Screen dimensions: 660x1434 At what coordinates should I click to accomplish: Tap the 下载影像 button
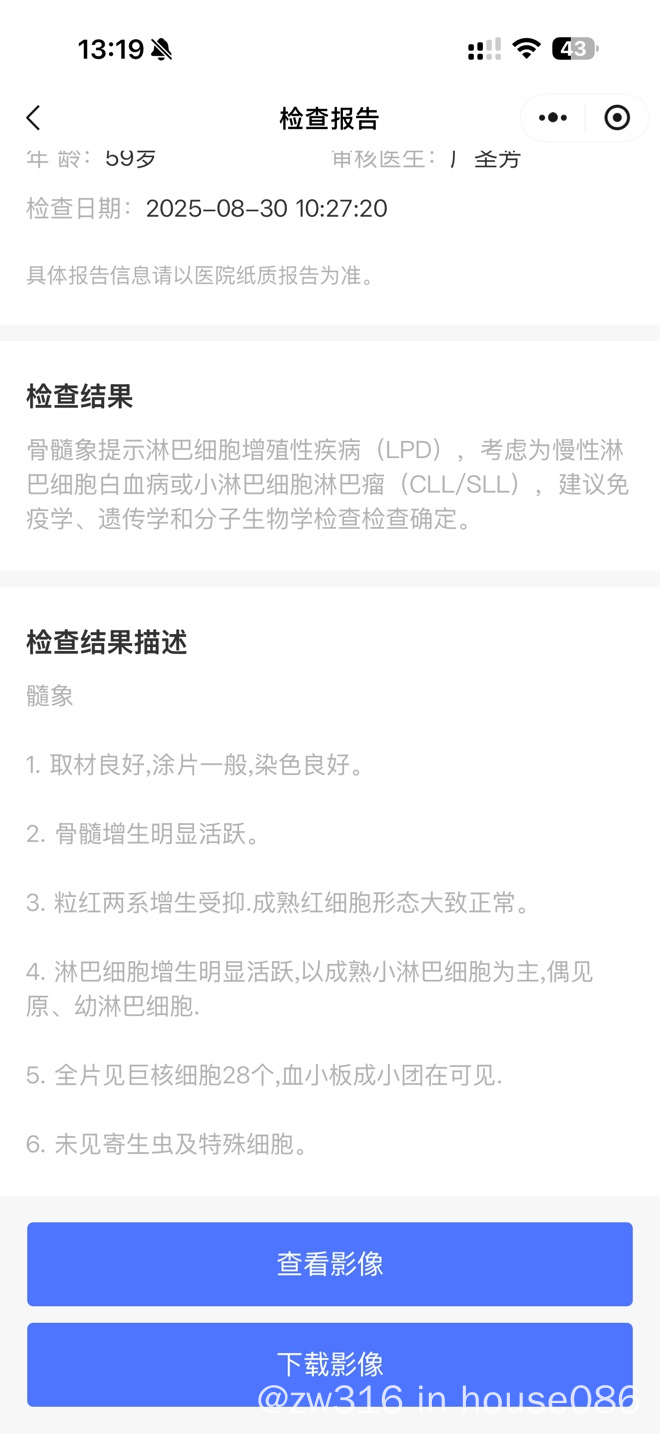click(330, 1364)
